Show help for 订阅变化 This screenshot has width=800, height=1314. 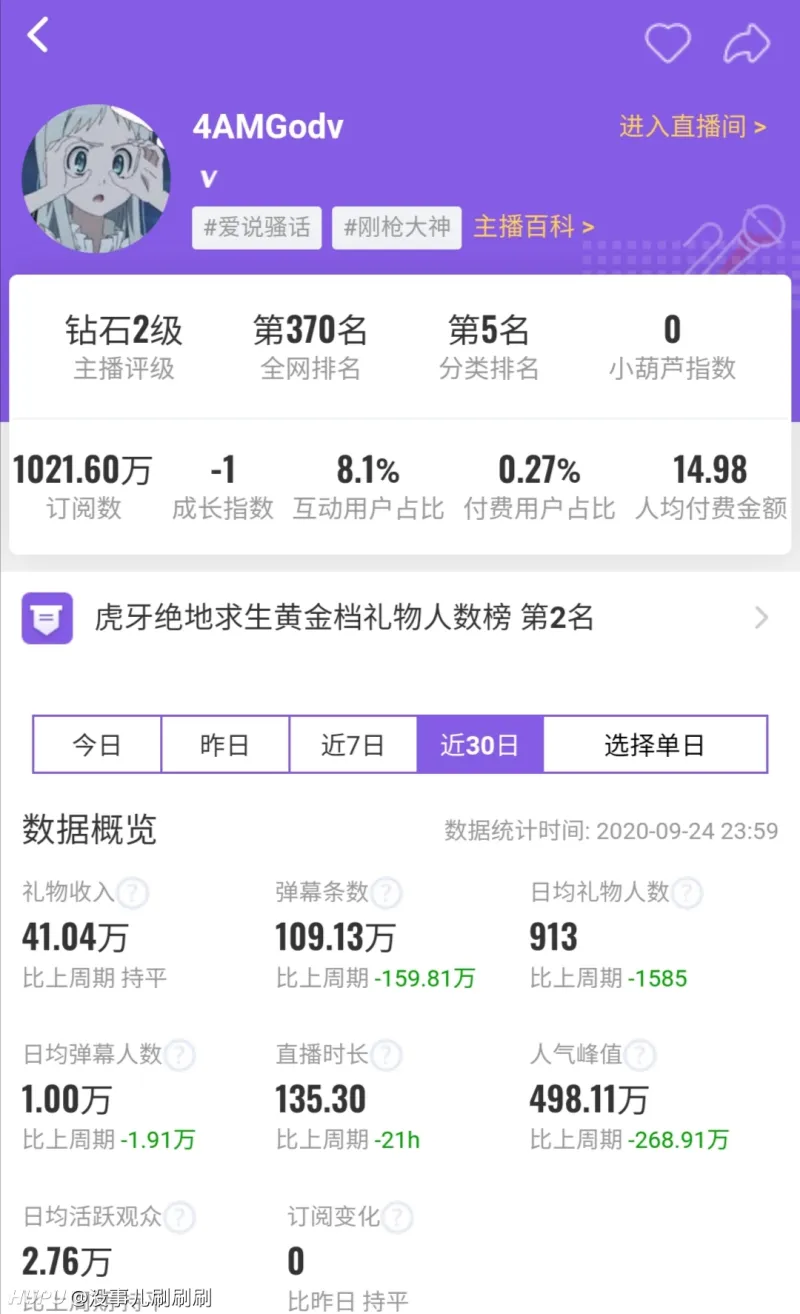(x=398, y=1217)
